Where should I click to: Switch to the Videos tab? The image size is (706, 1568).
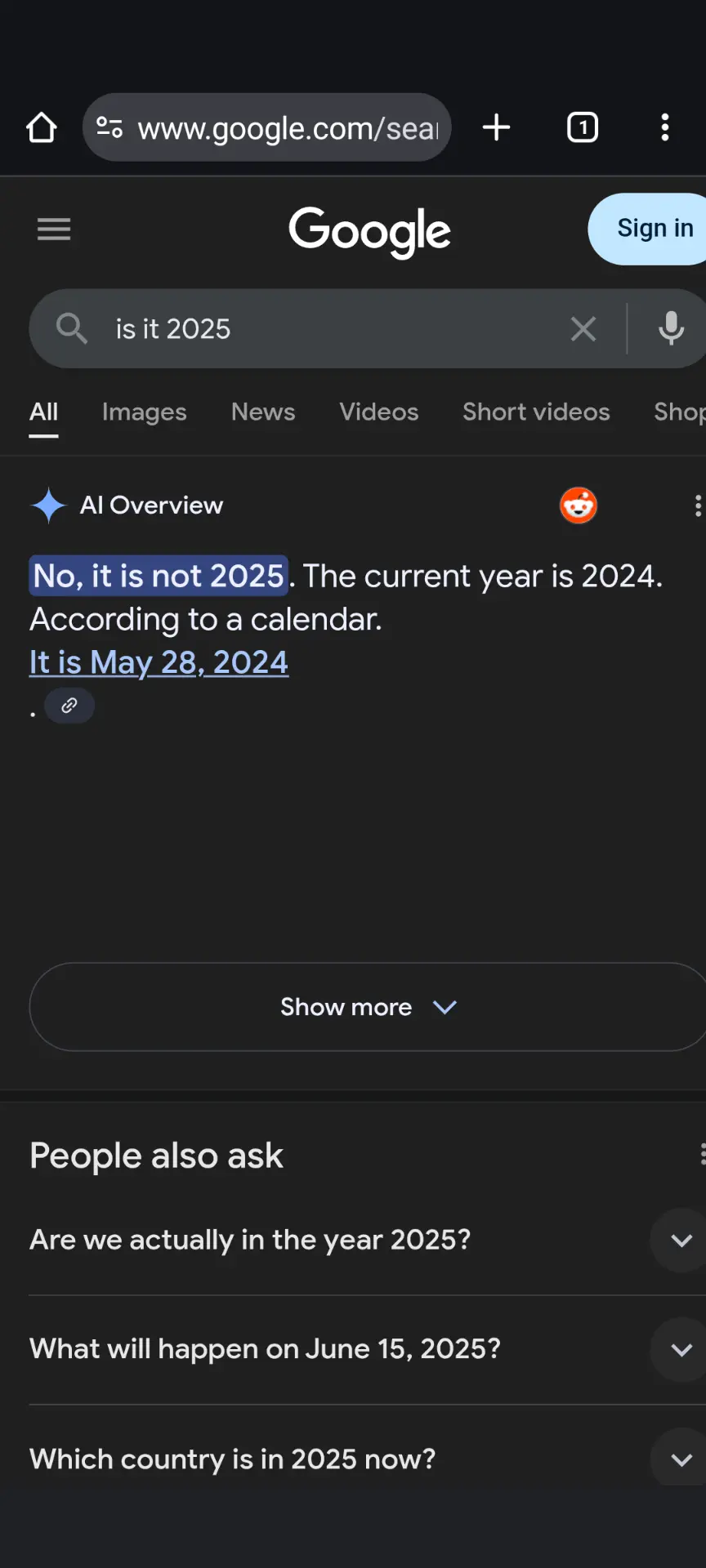coord(379,412)
